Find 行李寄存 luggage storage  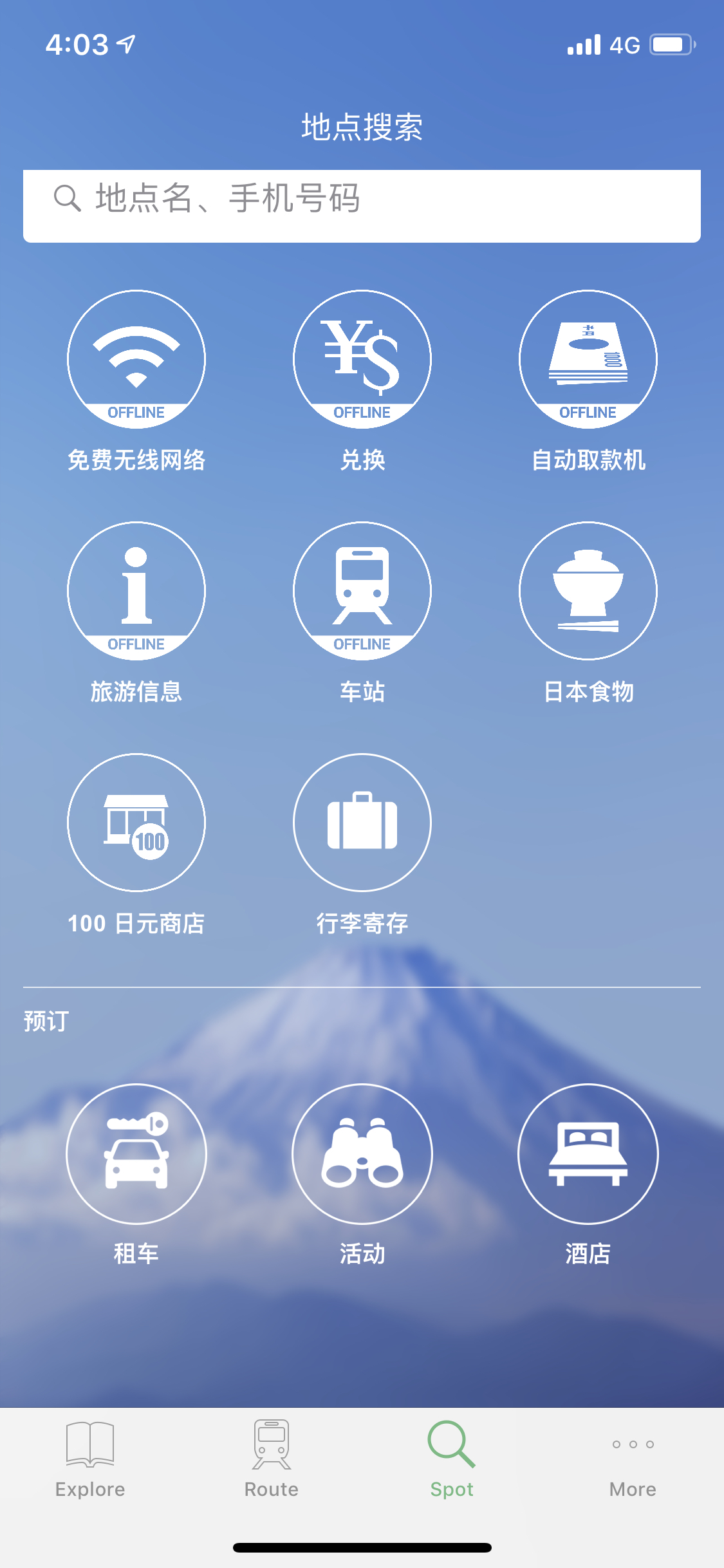click(362, 823)
